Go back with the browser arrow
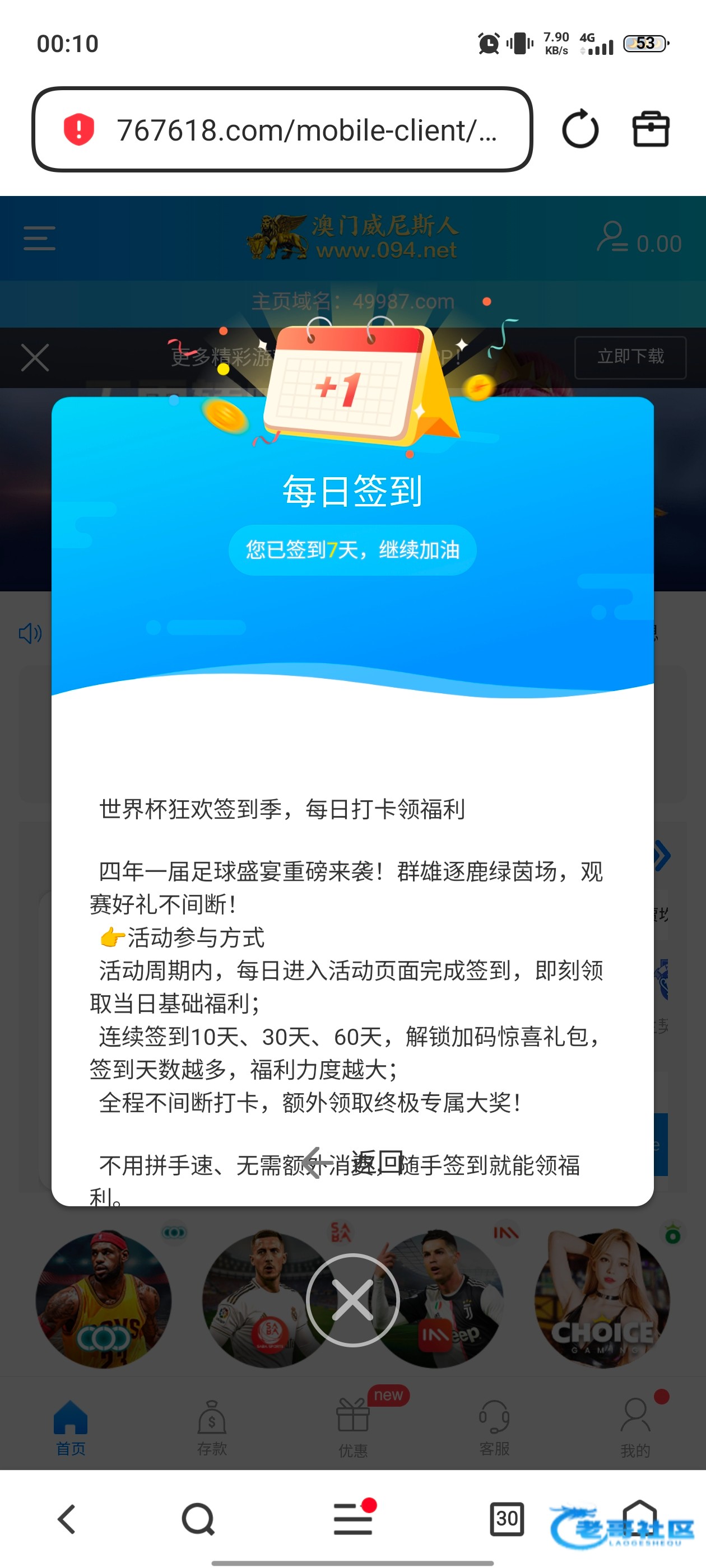Screen dimensions: 706x1568 tap(66, 1519)
